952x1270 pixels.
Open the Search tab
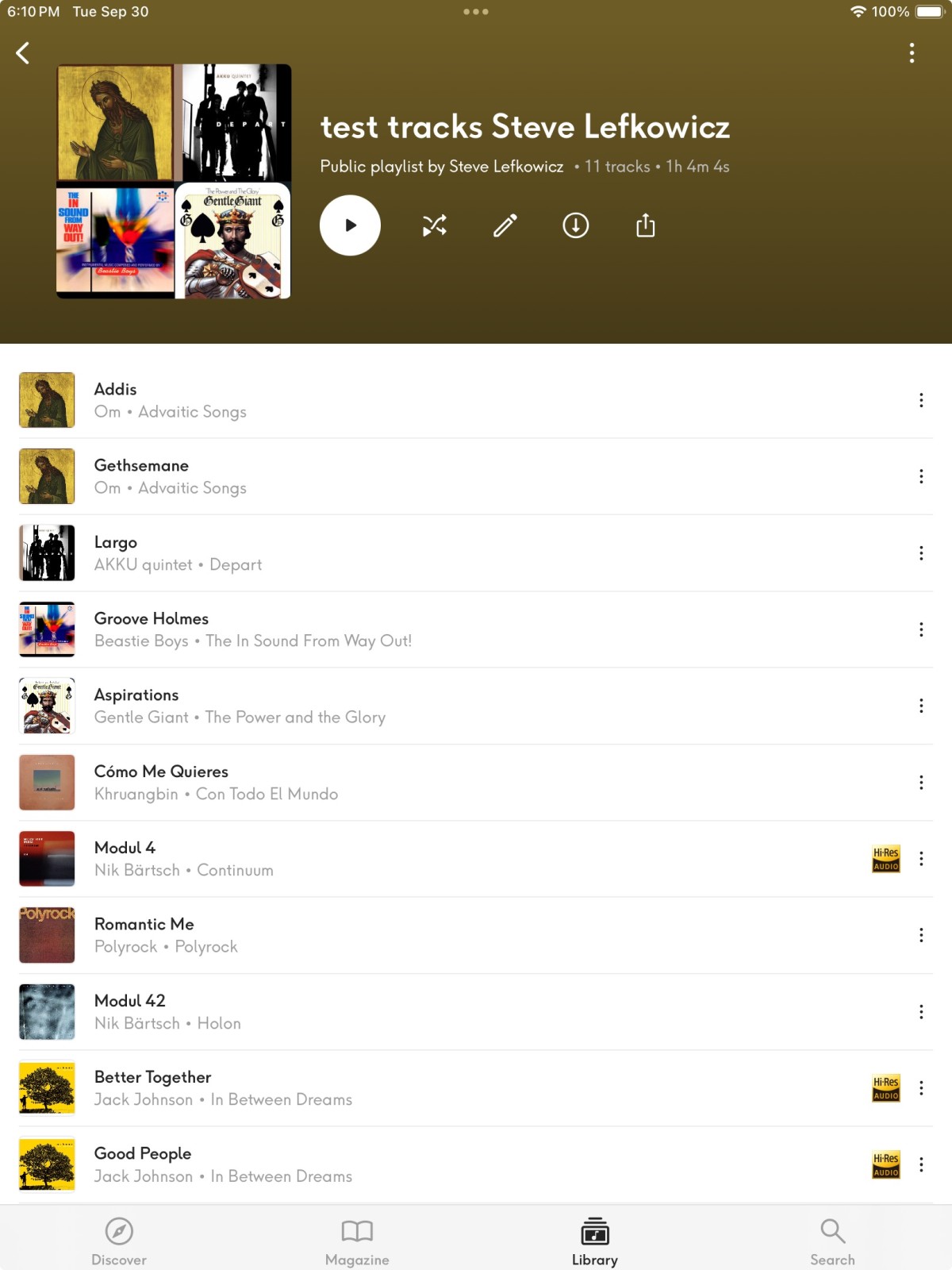coord(832,1241)
